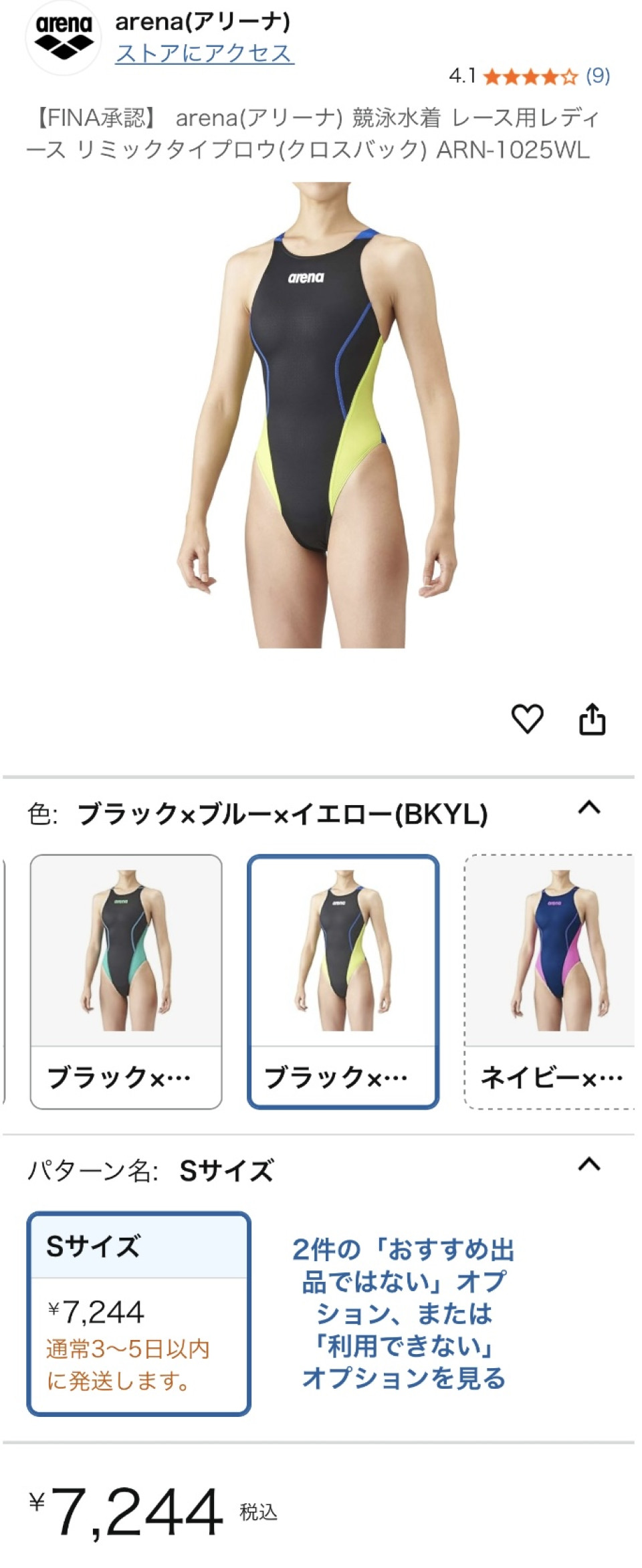Share this product
The height and width of the screenshot is (1568, 642).
(x=592, y=719)
